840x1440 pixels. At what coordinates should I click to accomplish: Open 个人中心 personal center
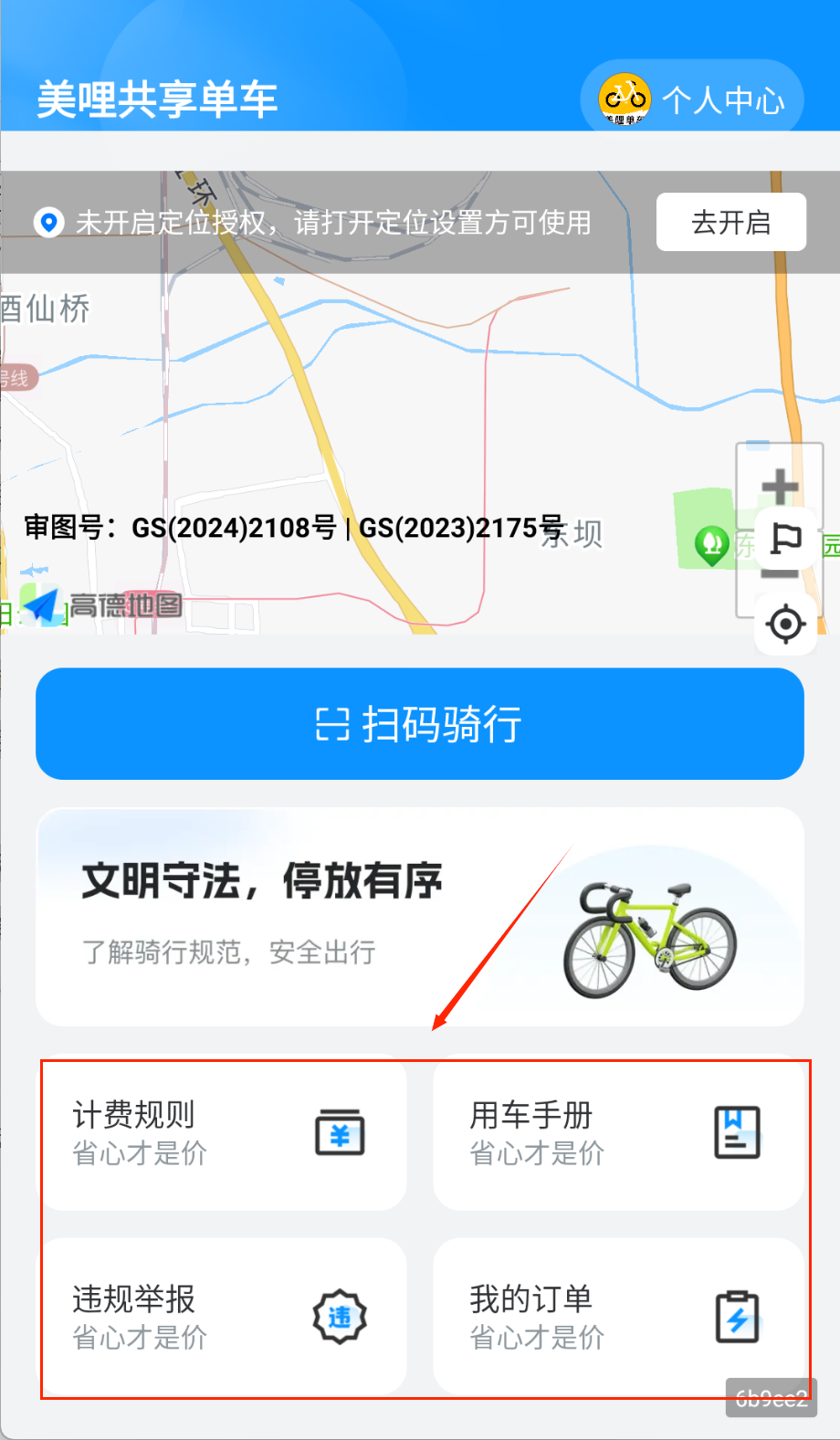pos(692,99)
